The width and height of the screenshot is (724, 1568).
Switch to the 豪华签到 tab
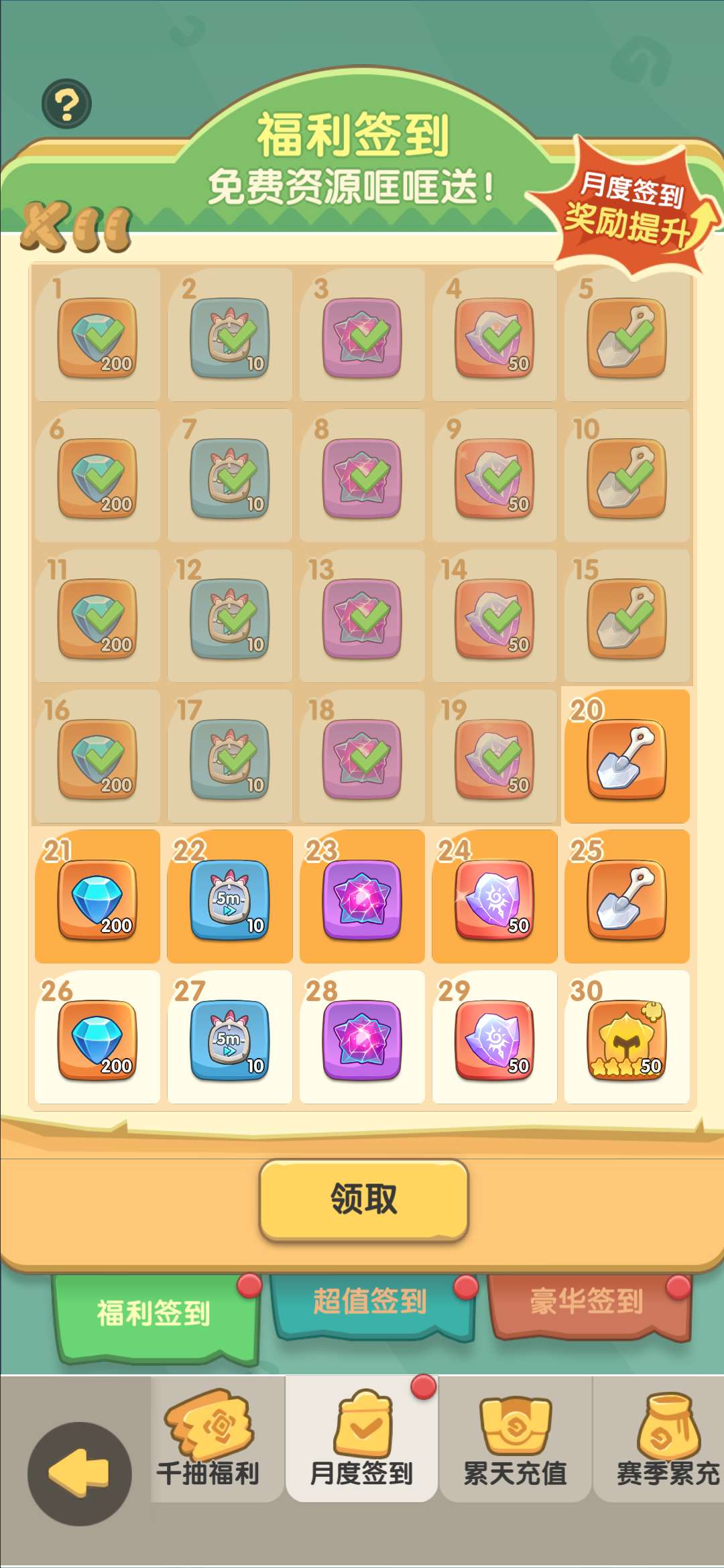coord(587,1303)
